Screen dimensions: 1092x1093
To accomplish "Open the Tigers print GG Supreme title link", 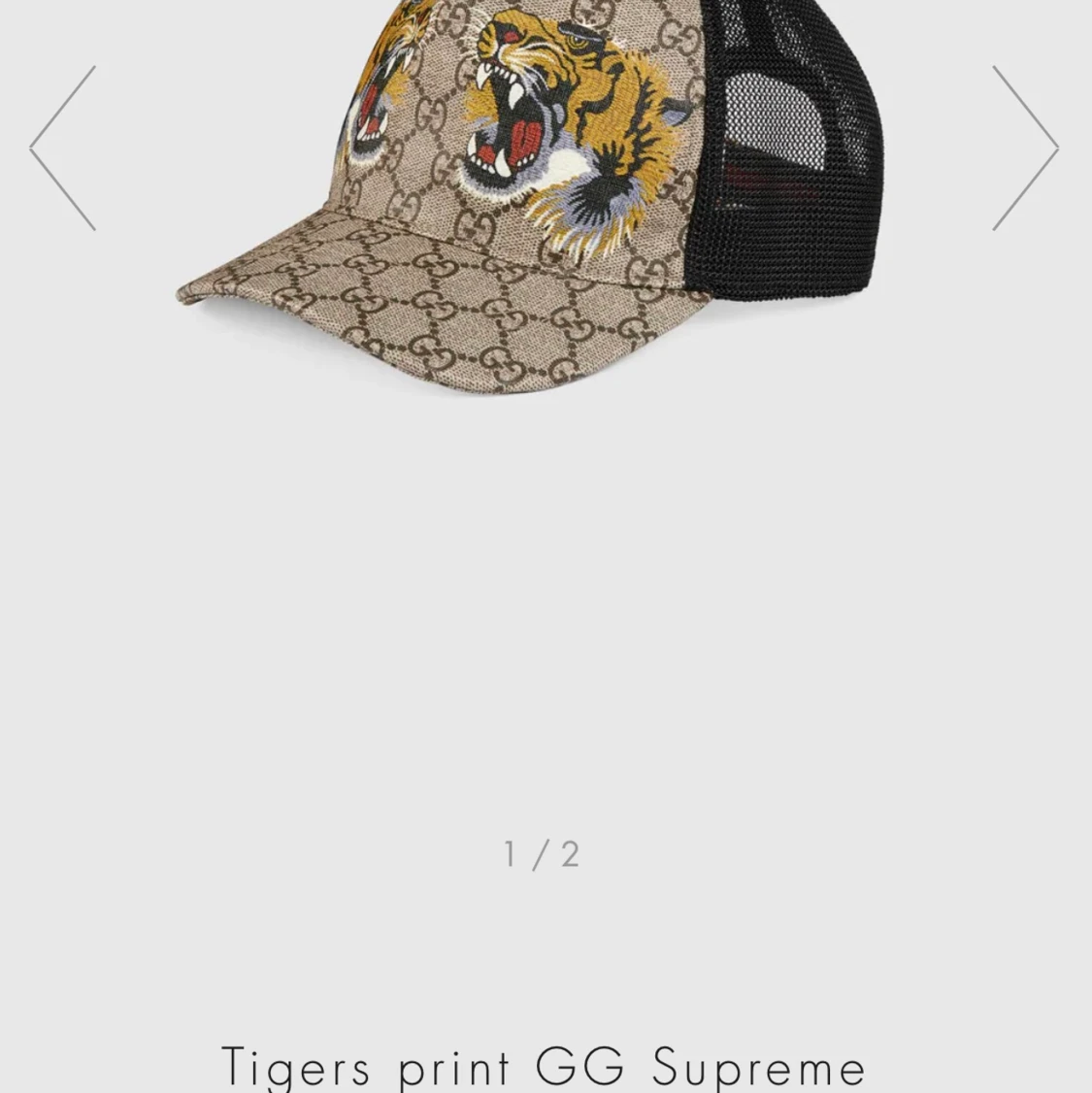I will (546, 1066).
